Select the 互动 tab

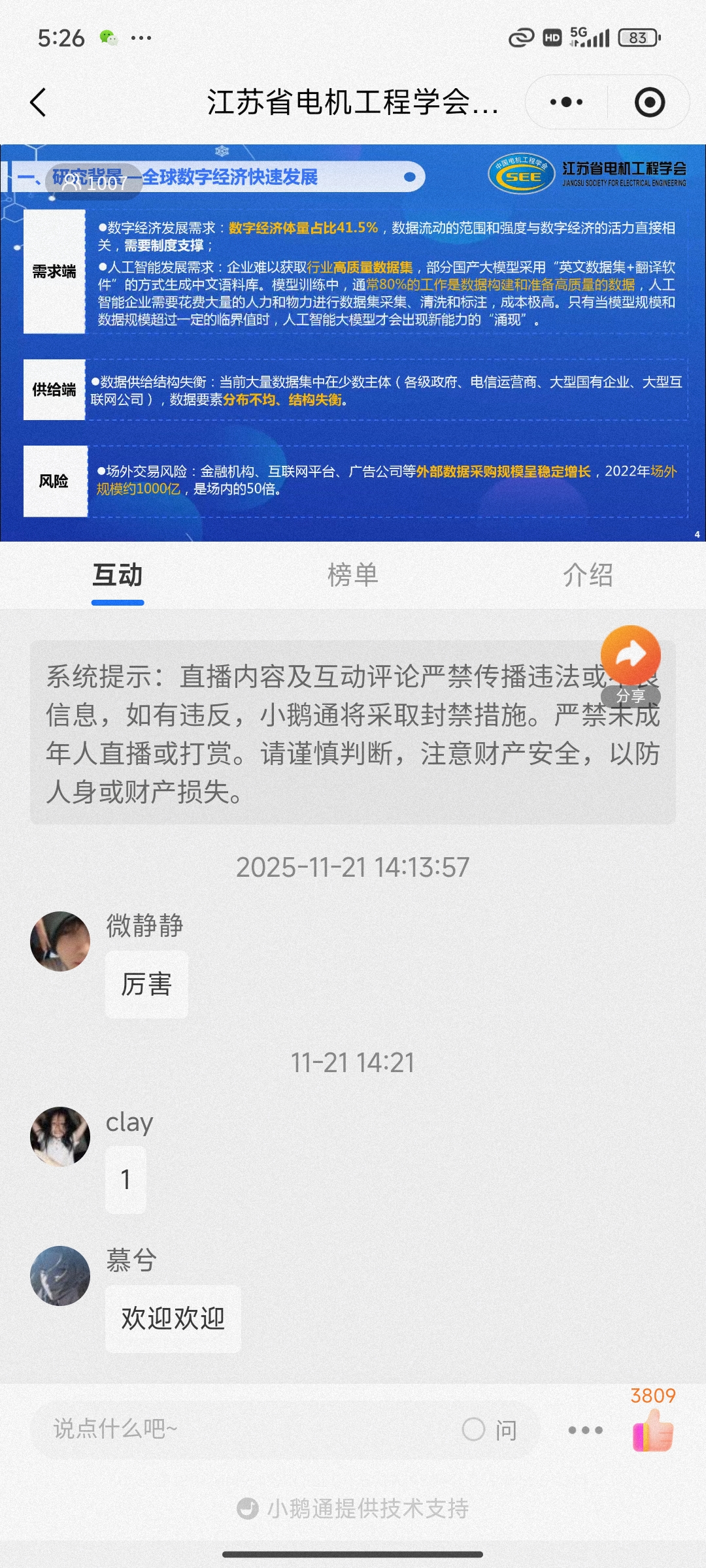(x=118, y=575)
